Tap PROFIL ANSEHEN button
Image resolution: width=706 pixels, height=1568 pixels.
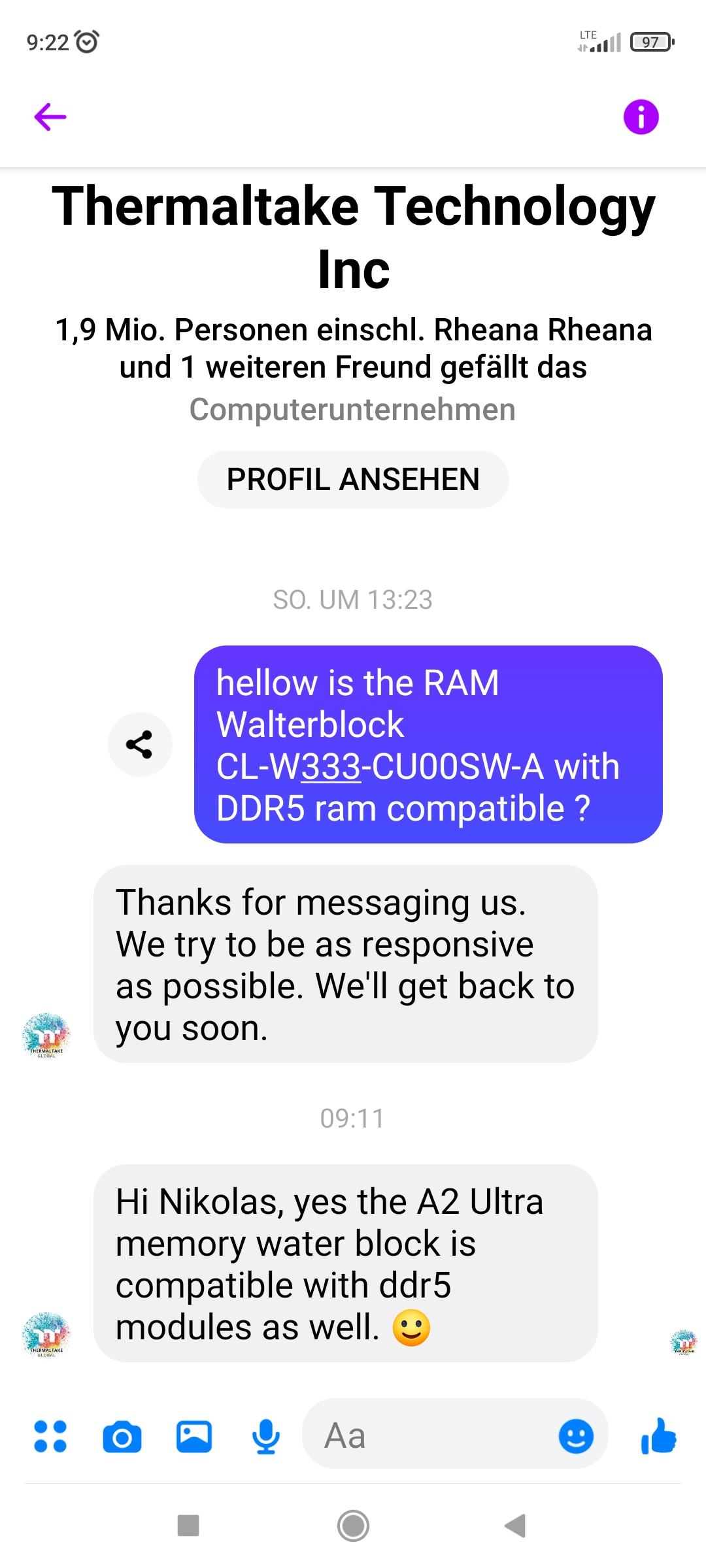[x=353, y=479]
